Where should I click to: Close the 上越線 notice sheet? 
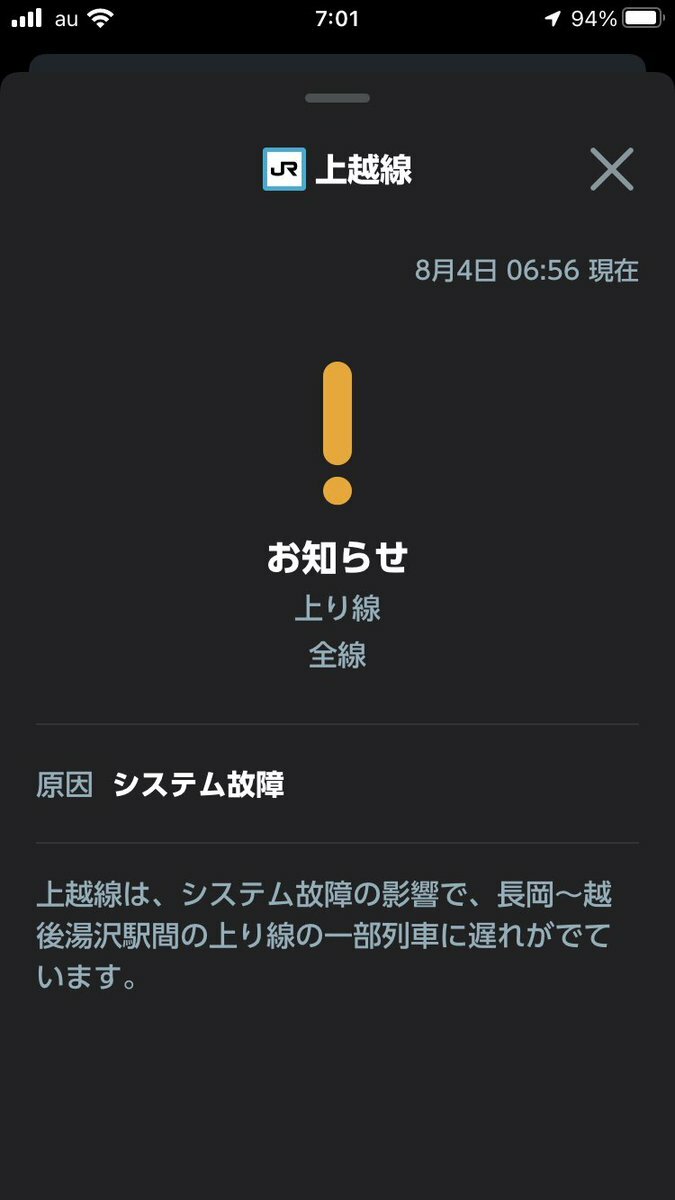click(611, 169)
